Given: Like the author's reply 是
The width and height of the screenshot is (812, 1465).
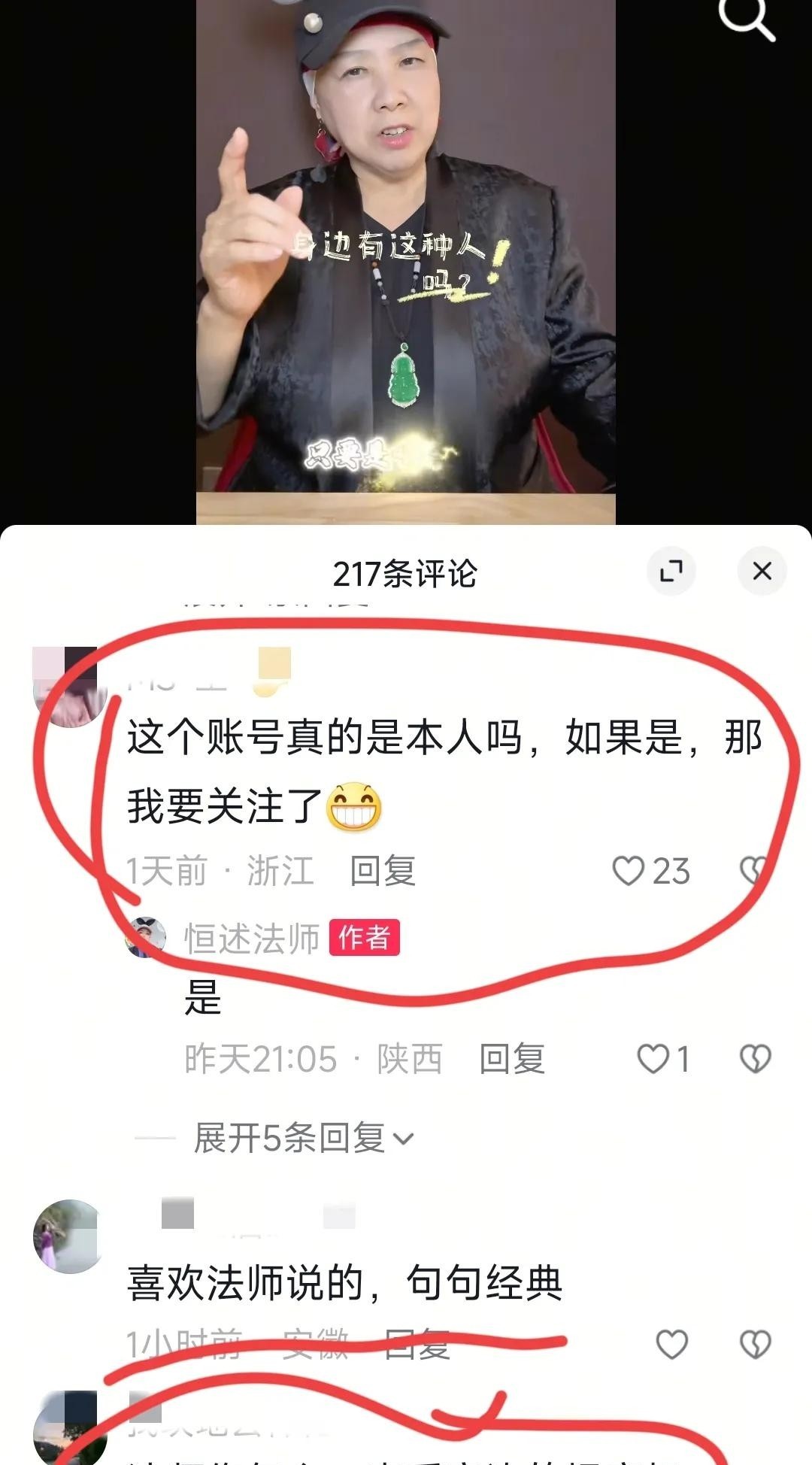Looking at the screenshot, I should tap(653, 1059).
